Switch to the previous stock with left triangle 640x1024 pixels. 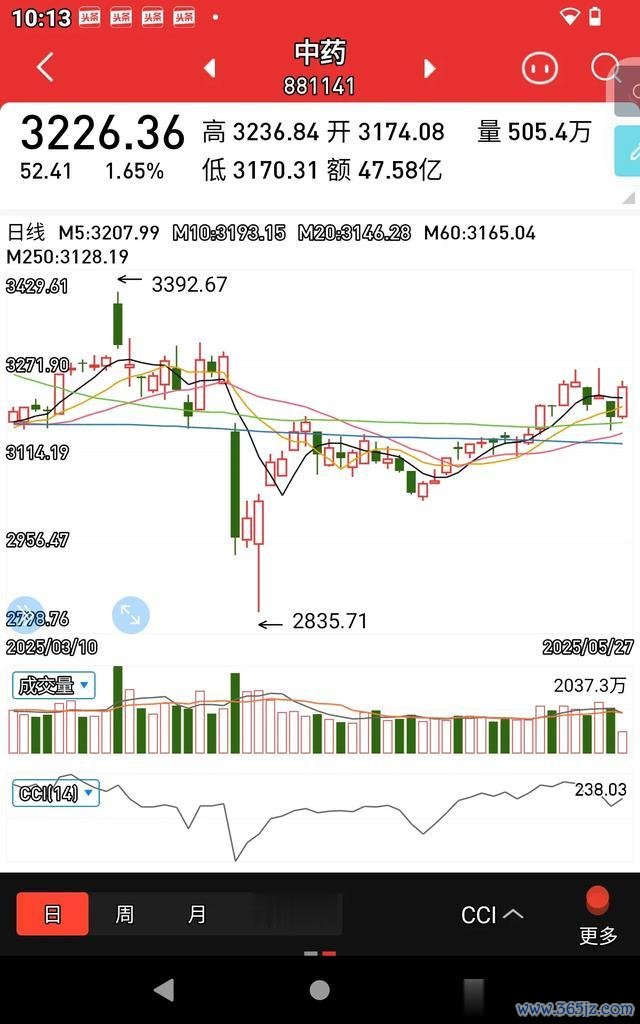210,68
